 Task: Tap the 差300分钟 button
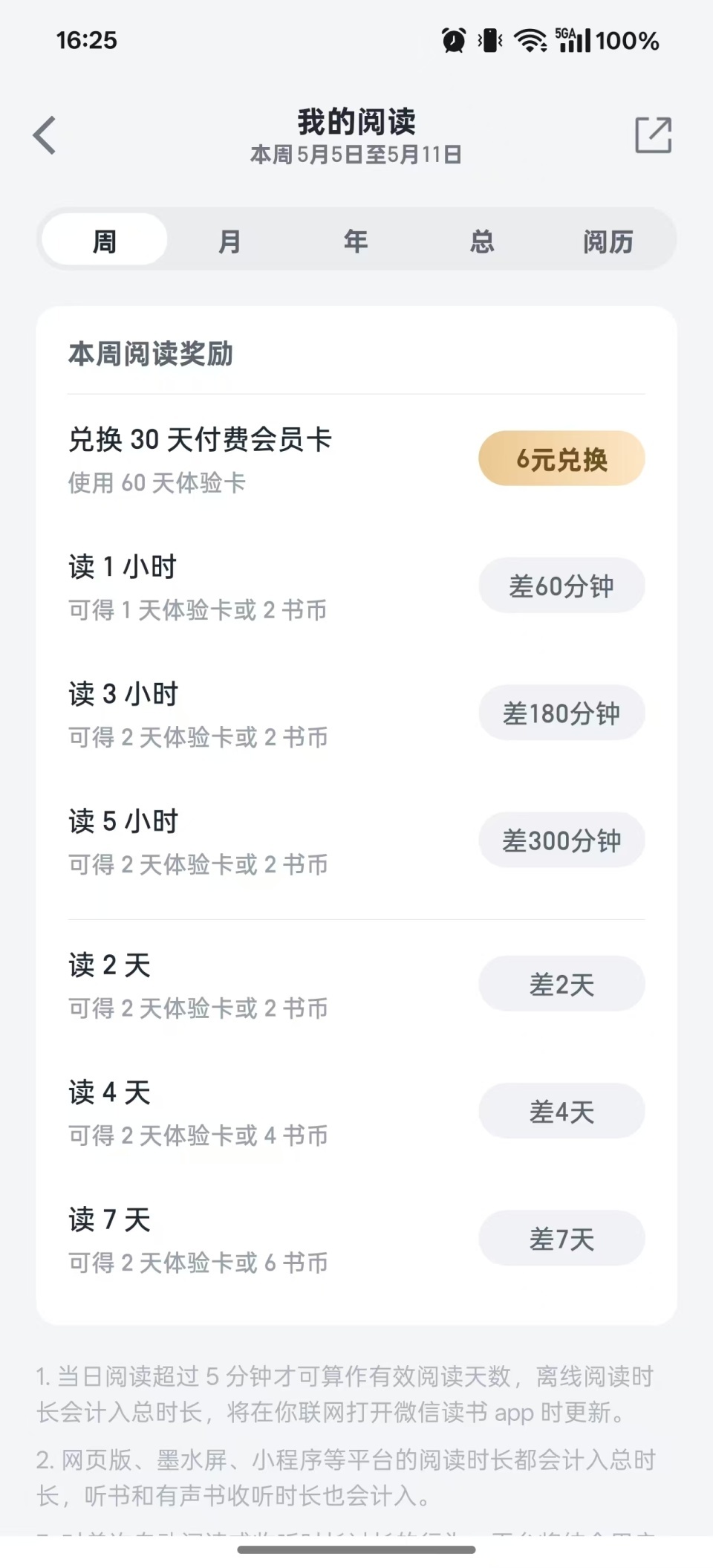(561, 840)
